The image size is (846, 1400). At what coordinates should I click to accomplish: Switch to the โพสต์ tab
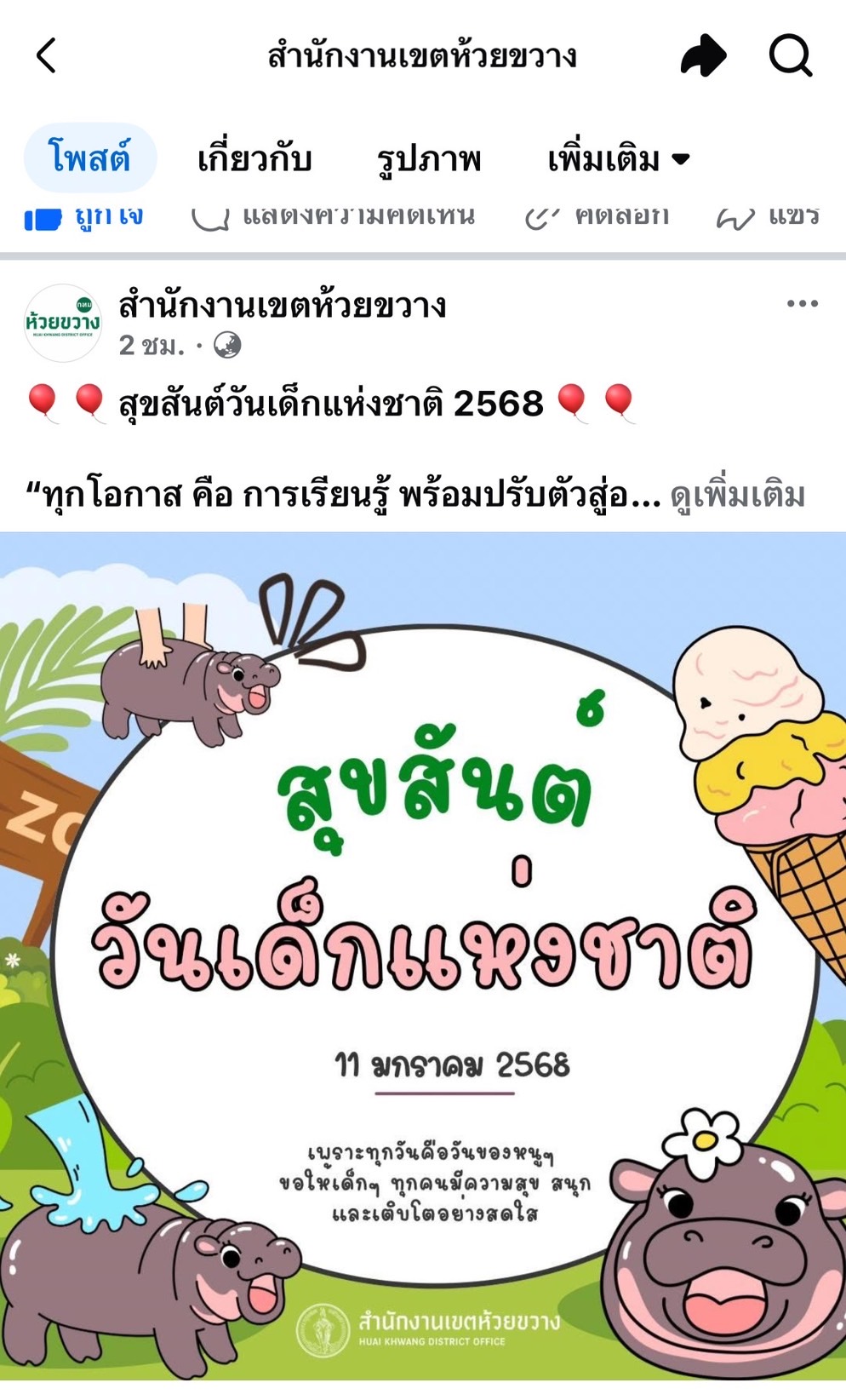[x=90, y=158]
